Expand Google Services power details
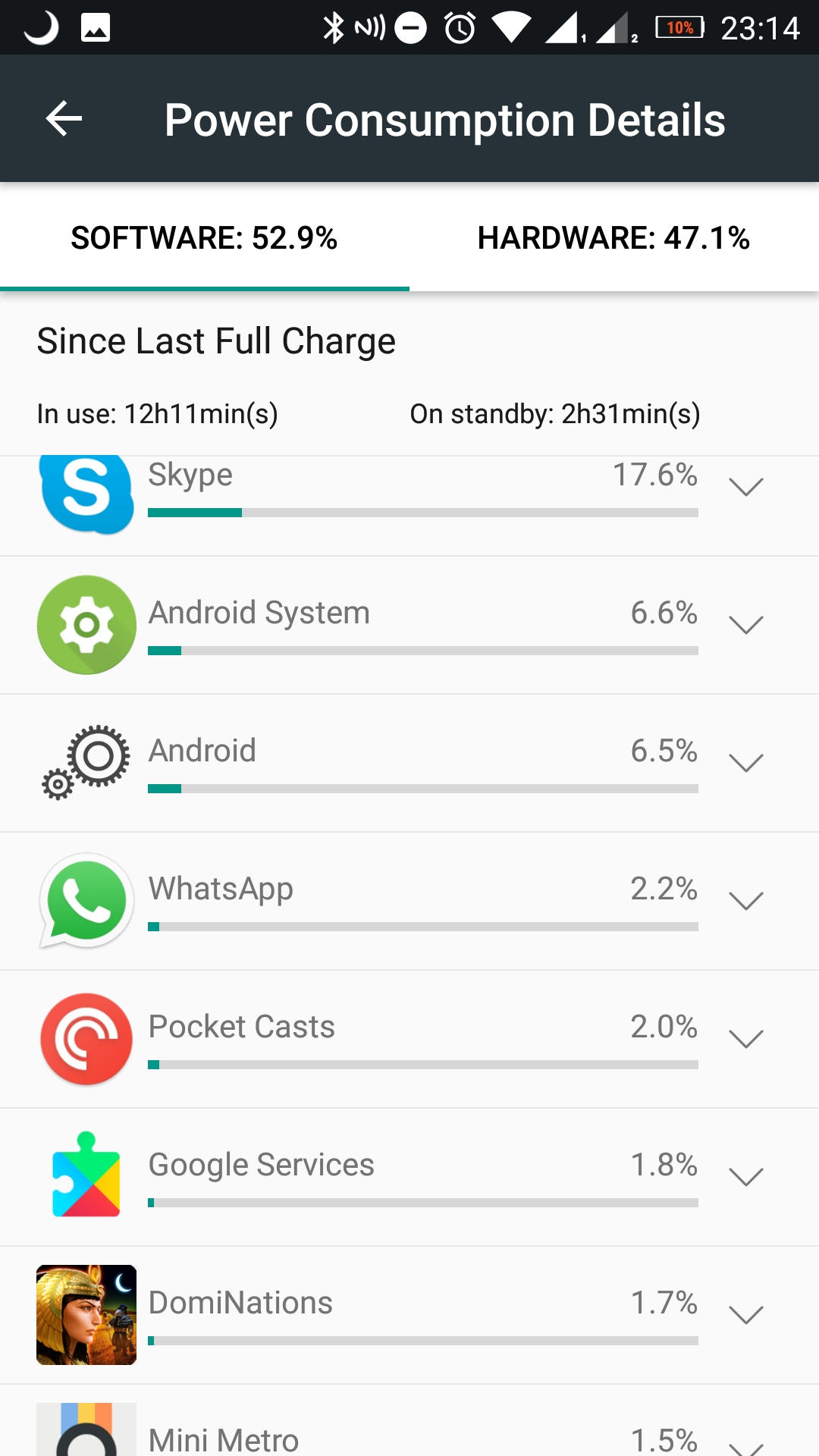The image size is (819, 1456). pyautogui.click(x=745, y=1177)
